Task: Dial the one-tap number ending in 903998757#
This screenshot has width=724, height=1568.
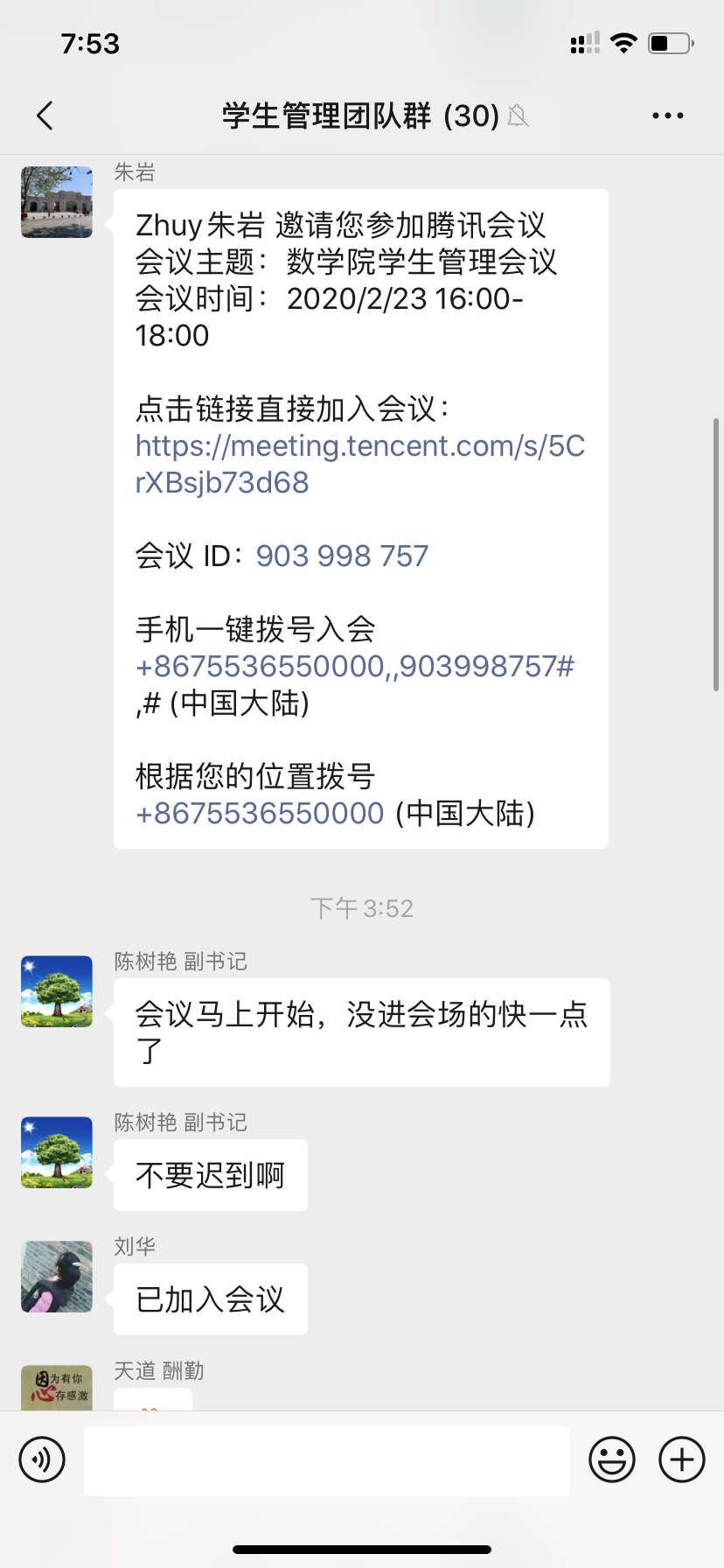Action: pyautogui.click(x=355, y=667)
